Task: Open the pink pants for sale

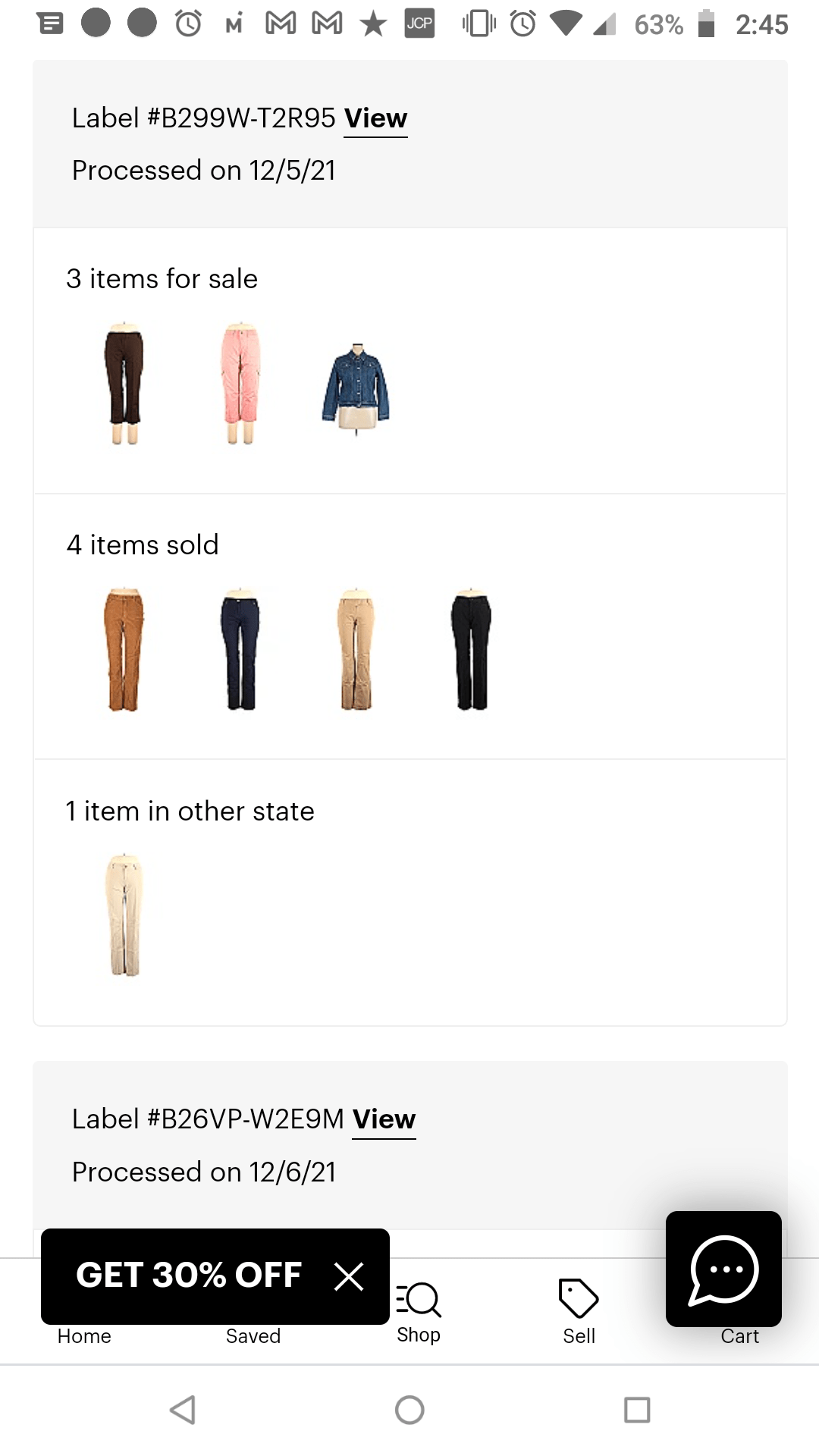Action: click(241, 383)
